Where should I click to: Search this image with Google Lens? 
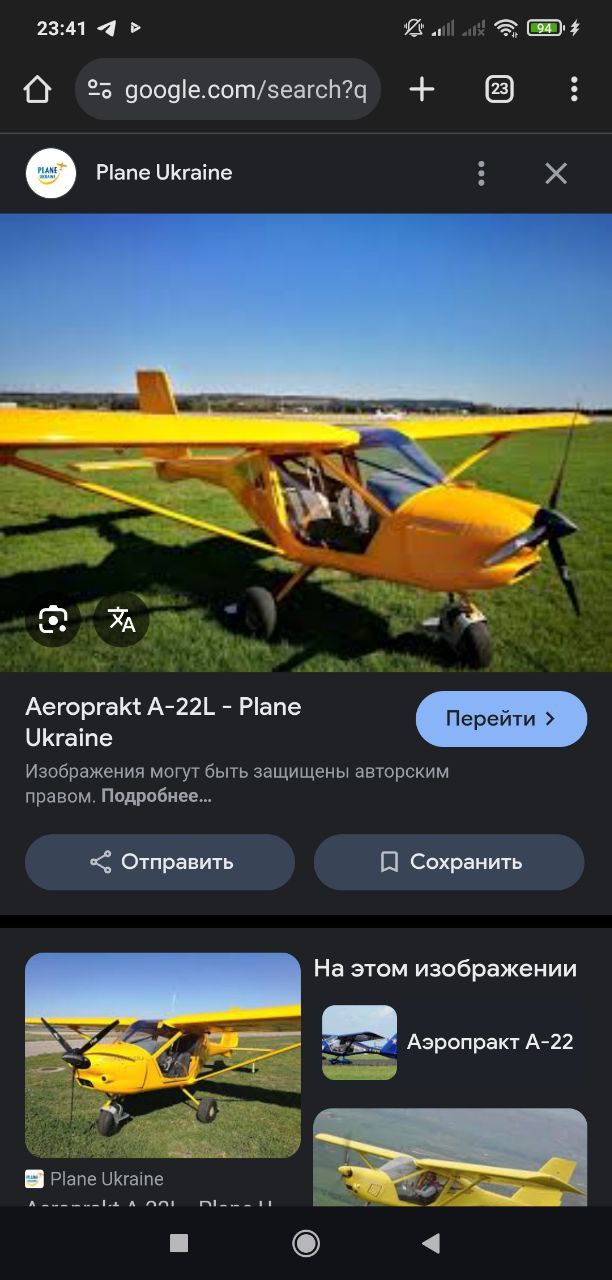pos(53,620)
